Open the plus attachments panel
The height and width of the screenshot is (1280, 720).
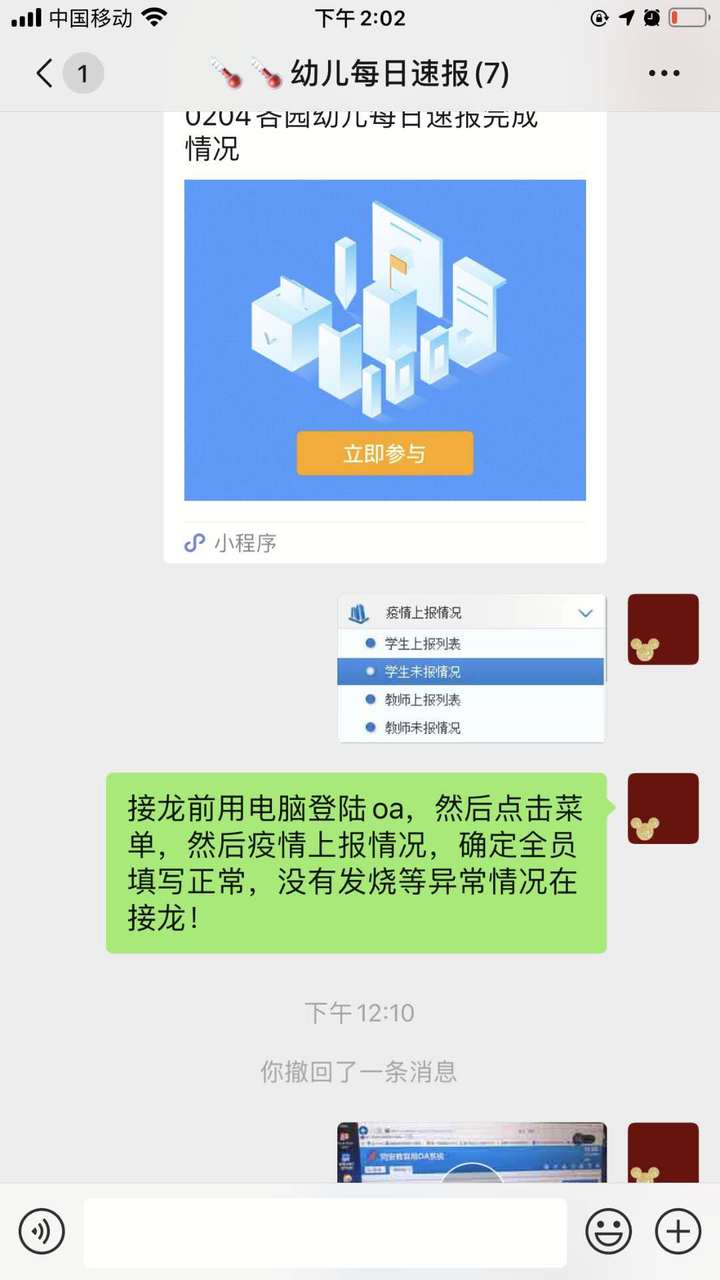click(x=678, y=1230)
